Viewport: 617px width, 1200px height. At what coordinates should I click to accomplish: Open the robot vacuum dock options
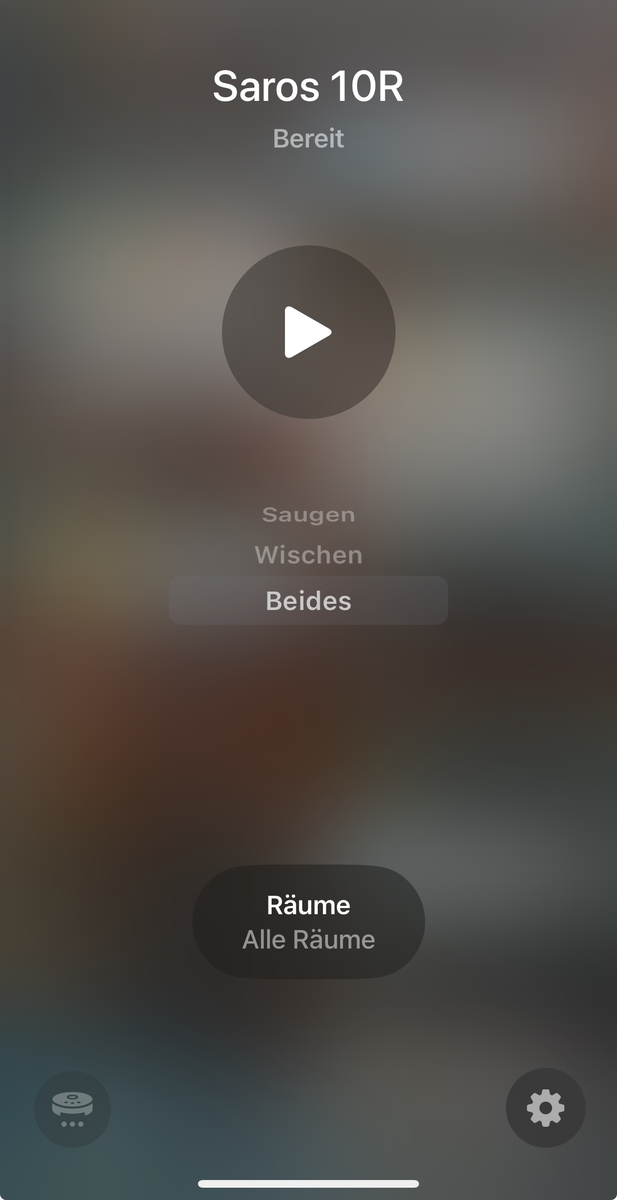[x=72, y=1108]
